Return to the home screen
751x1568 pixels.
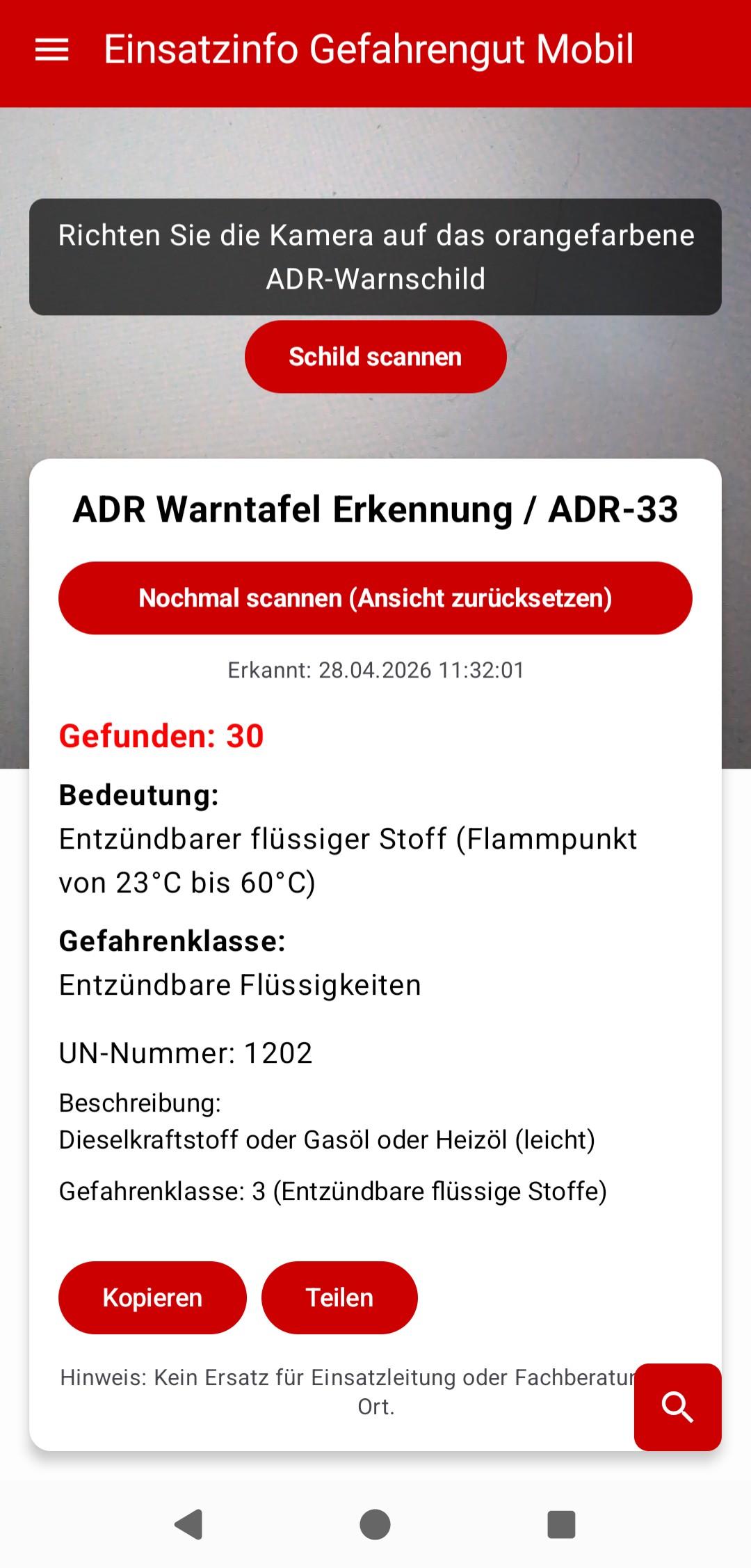pyautogui.click(x=375, y=1525)
